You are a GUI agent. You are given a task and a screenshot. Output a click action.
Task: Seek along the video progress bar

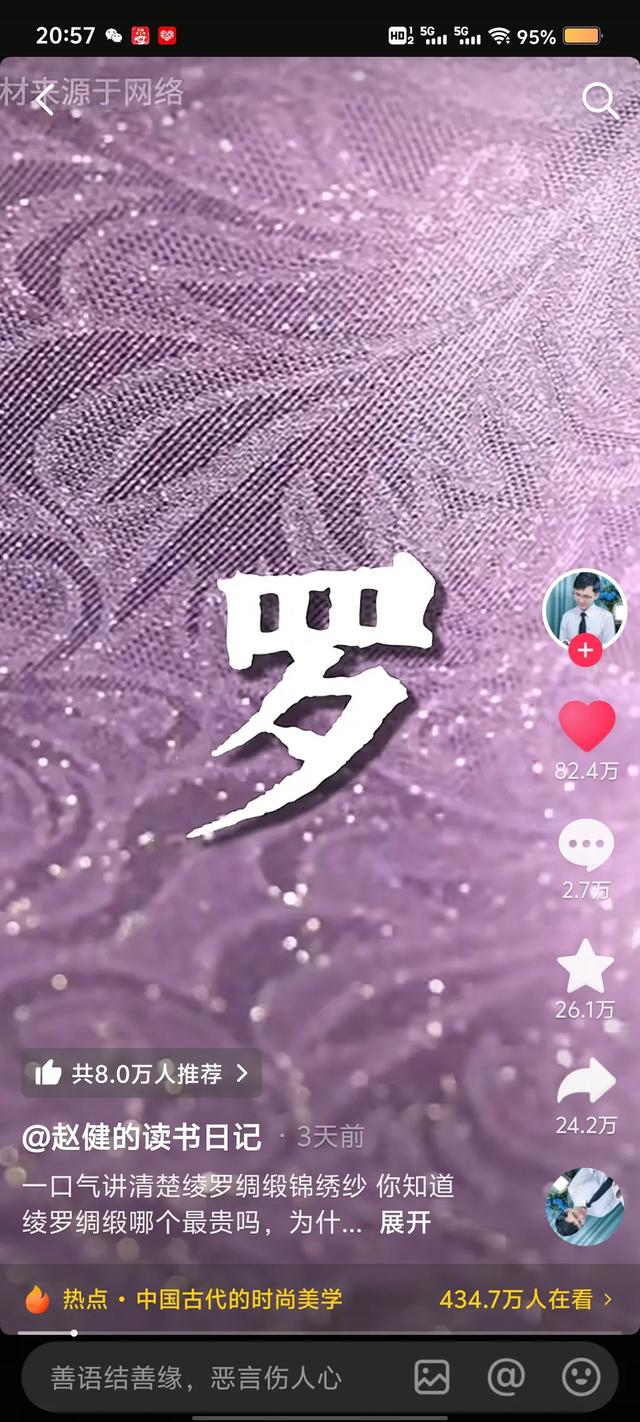320,1333
